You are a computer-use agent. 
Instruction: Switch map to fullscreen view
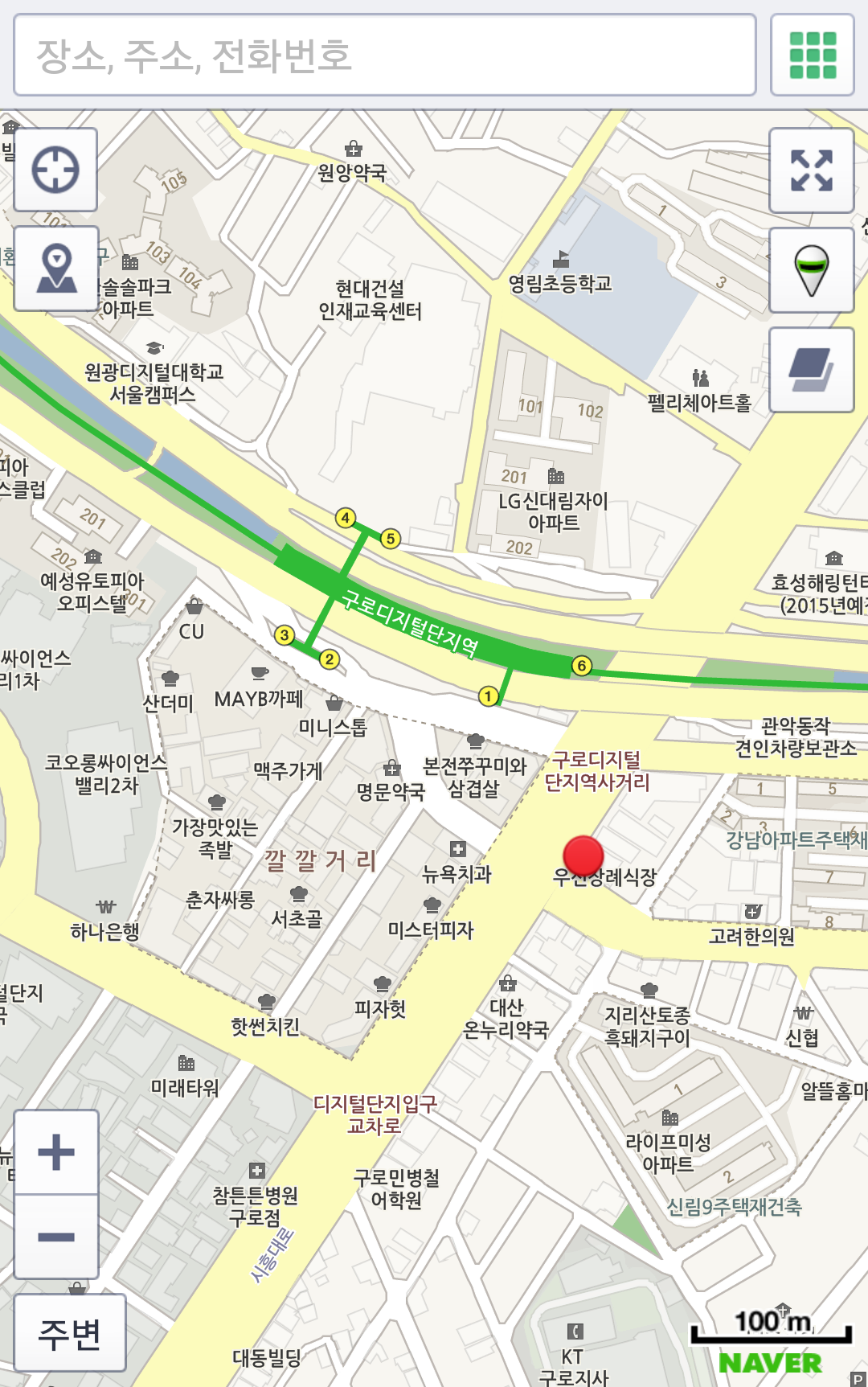point(811,170)
